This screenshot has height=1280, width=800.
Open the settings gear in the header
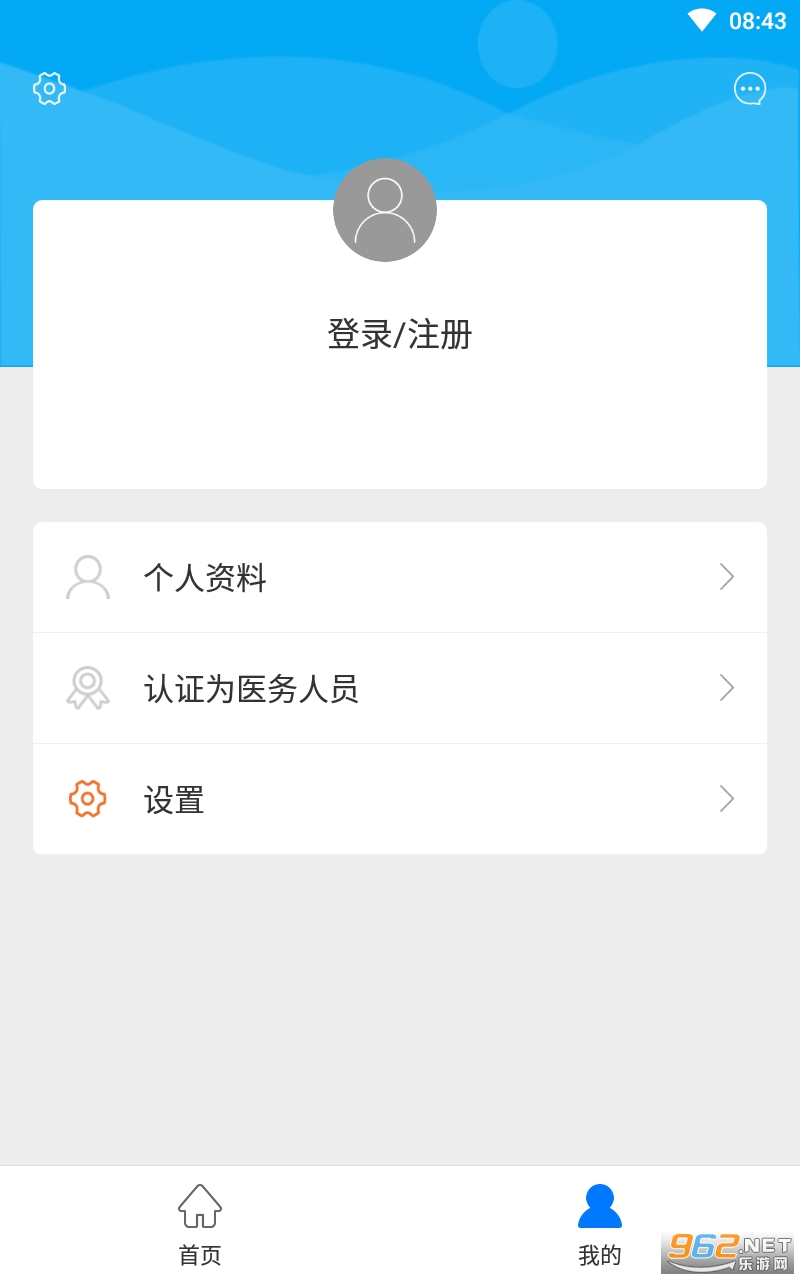(49, 89)
